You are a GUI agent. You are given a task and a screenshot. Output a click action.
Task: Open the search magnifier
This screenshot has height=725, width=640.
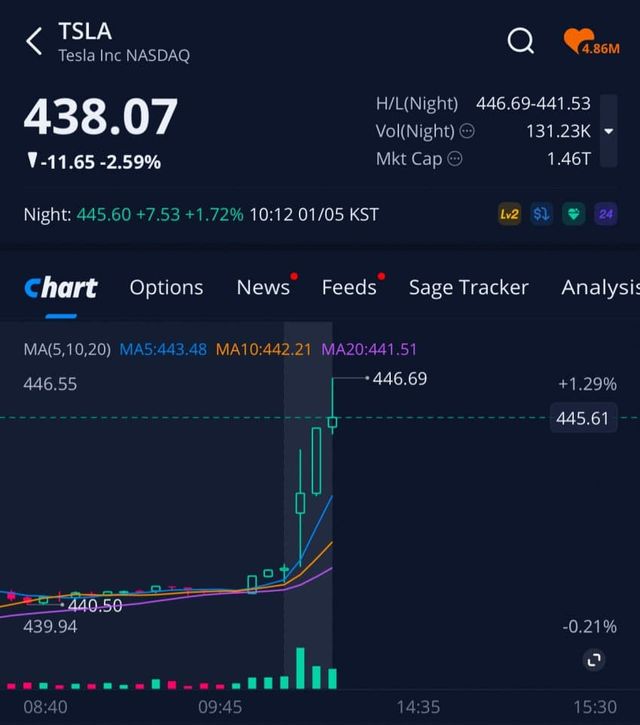coord(520,41)
